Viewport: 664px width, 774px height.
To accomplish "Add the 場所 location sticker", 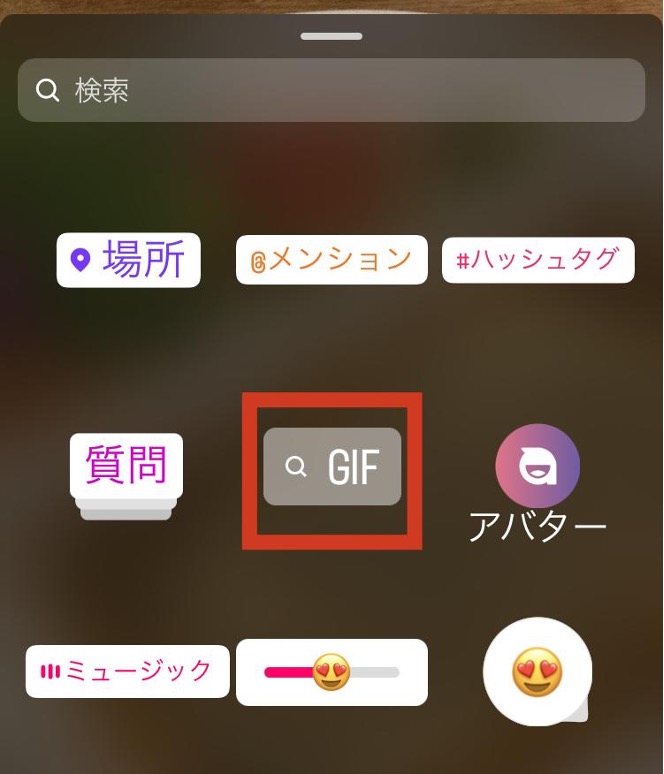I will point(128,260).
